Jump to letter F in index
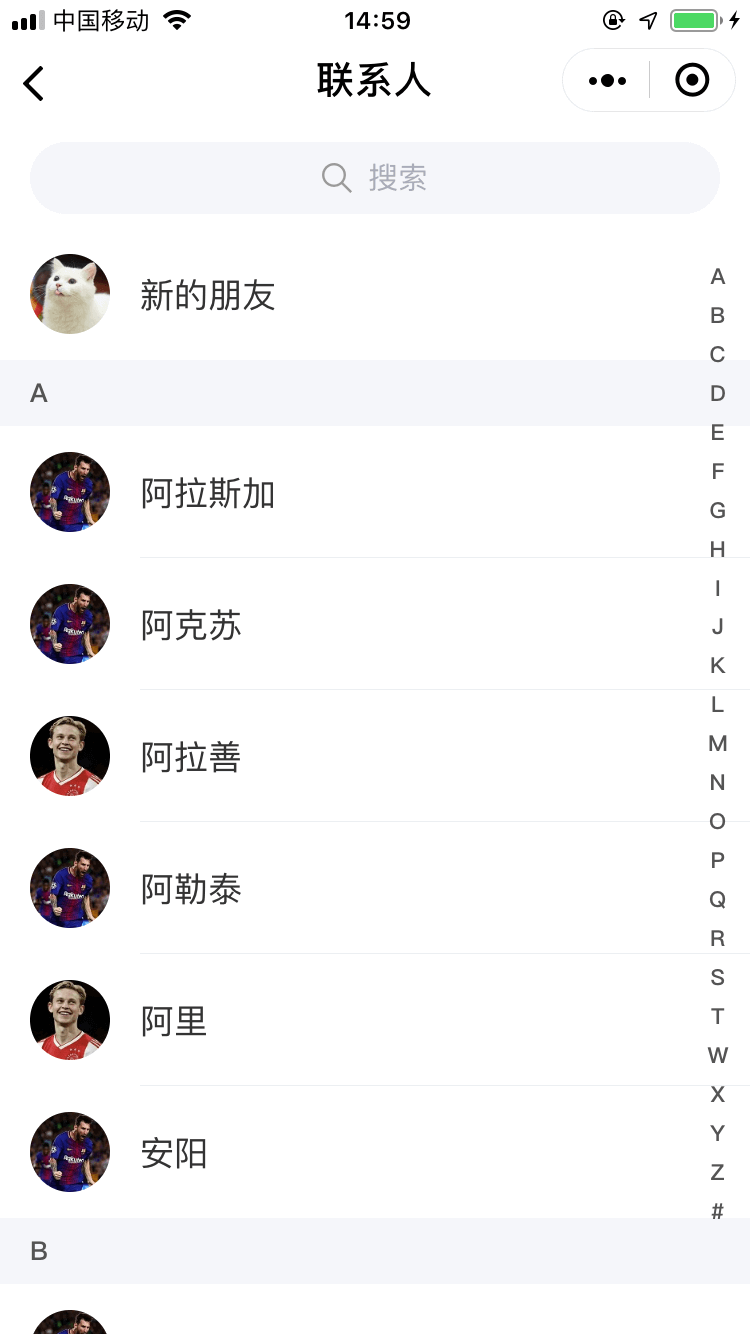The width and height of the screenshot is (750, 1334). (x=717, y=471)
